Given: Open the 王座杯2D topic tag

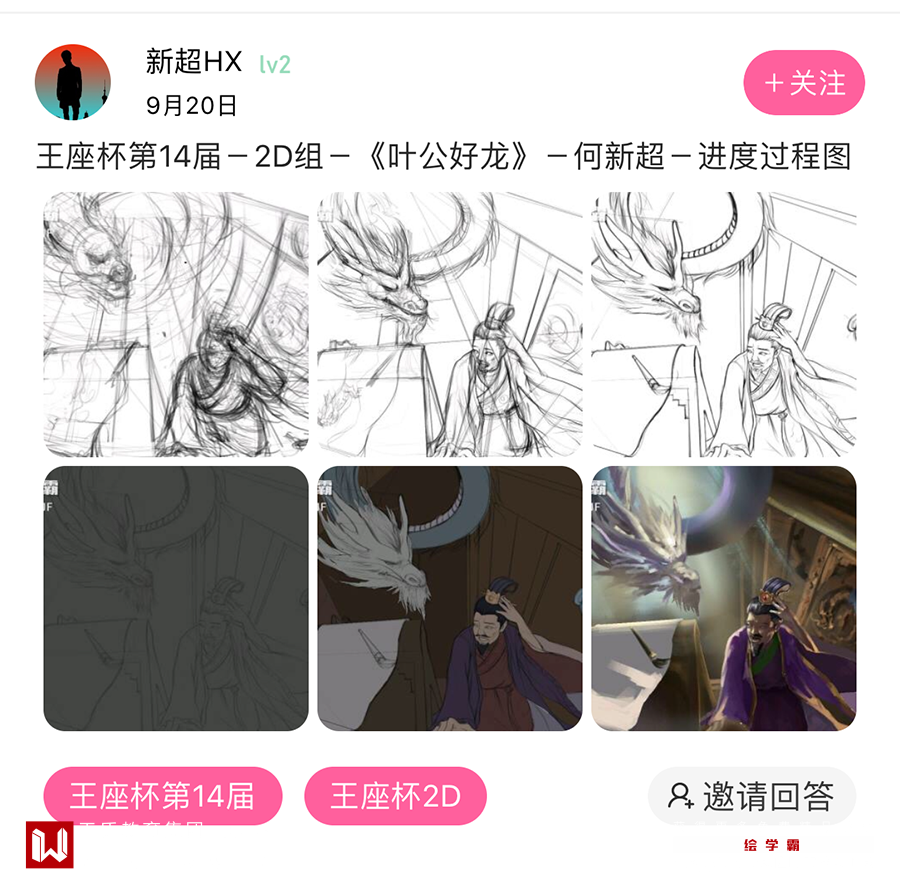Looking at the screenshot, I should (395, 796).
